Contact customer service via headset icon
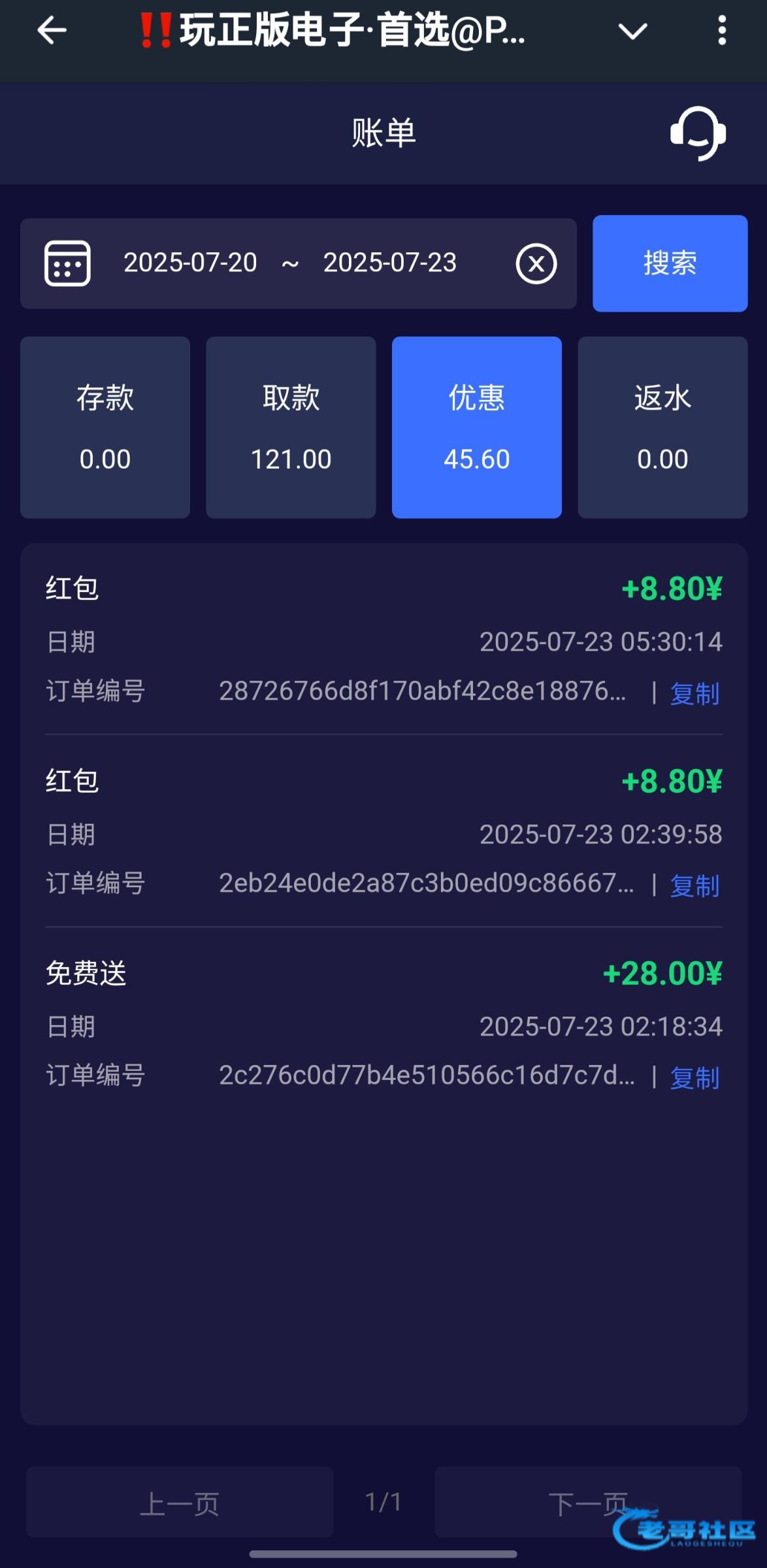Screen dimensions: 767x1568 (x=698, y=133)
